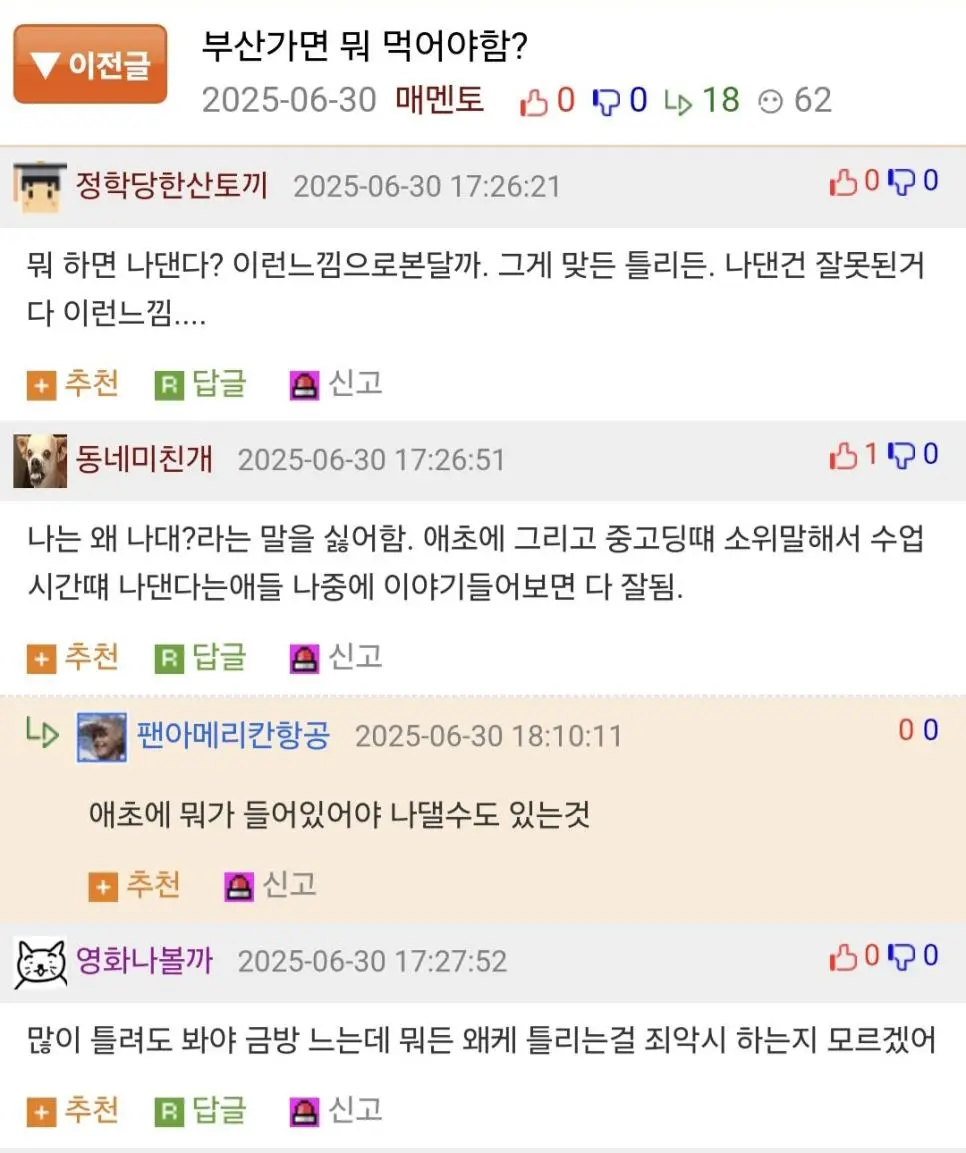Write a 답글 to 동네미친개's comment
This screenshot has height=1153, width=966.
pyautogui.click(x=201, y=657)
